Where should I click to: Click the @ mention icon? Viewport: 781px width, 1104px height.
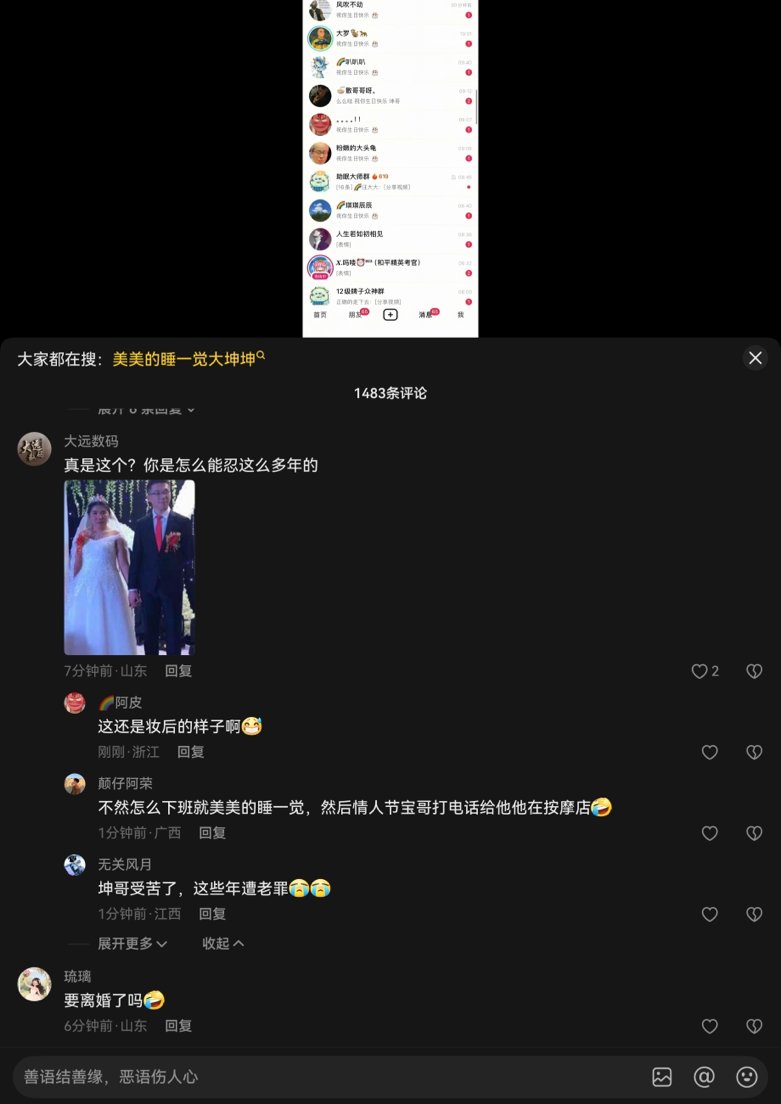704,1076
